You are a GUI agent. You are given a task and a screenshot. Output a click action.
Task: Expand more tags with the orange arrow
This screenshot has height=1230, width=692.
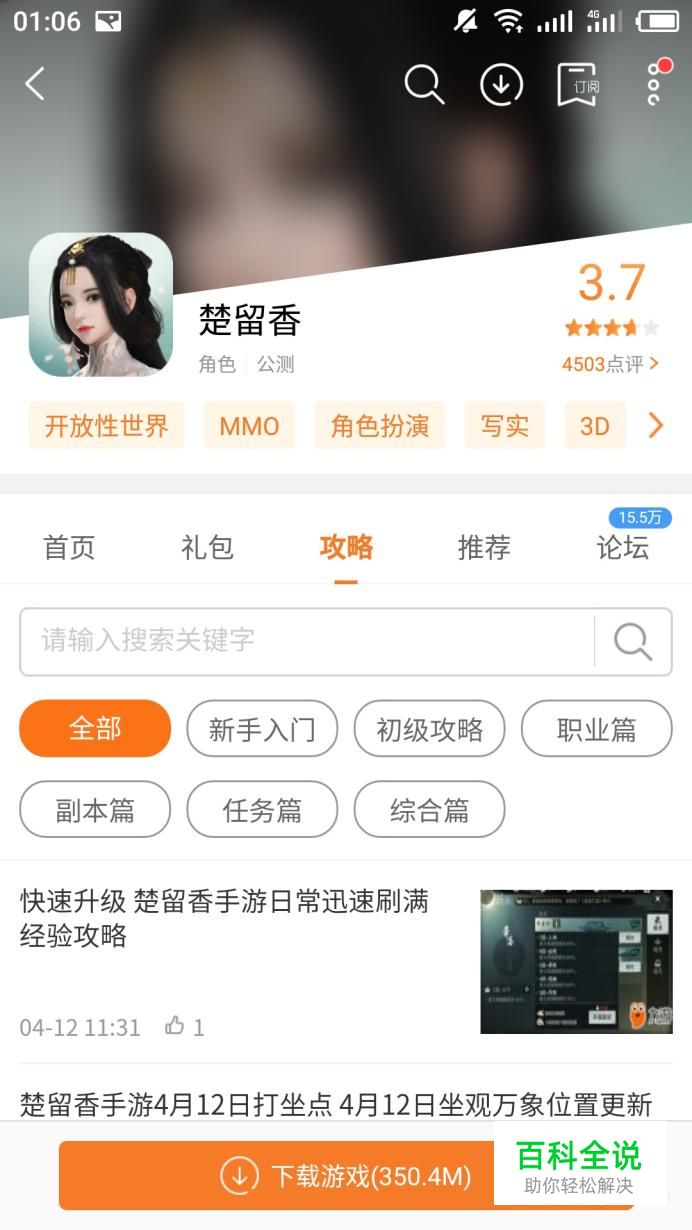click(656, 426)
